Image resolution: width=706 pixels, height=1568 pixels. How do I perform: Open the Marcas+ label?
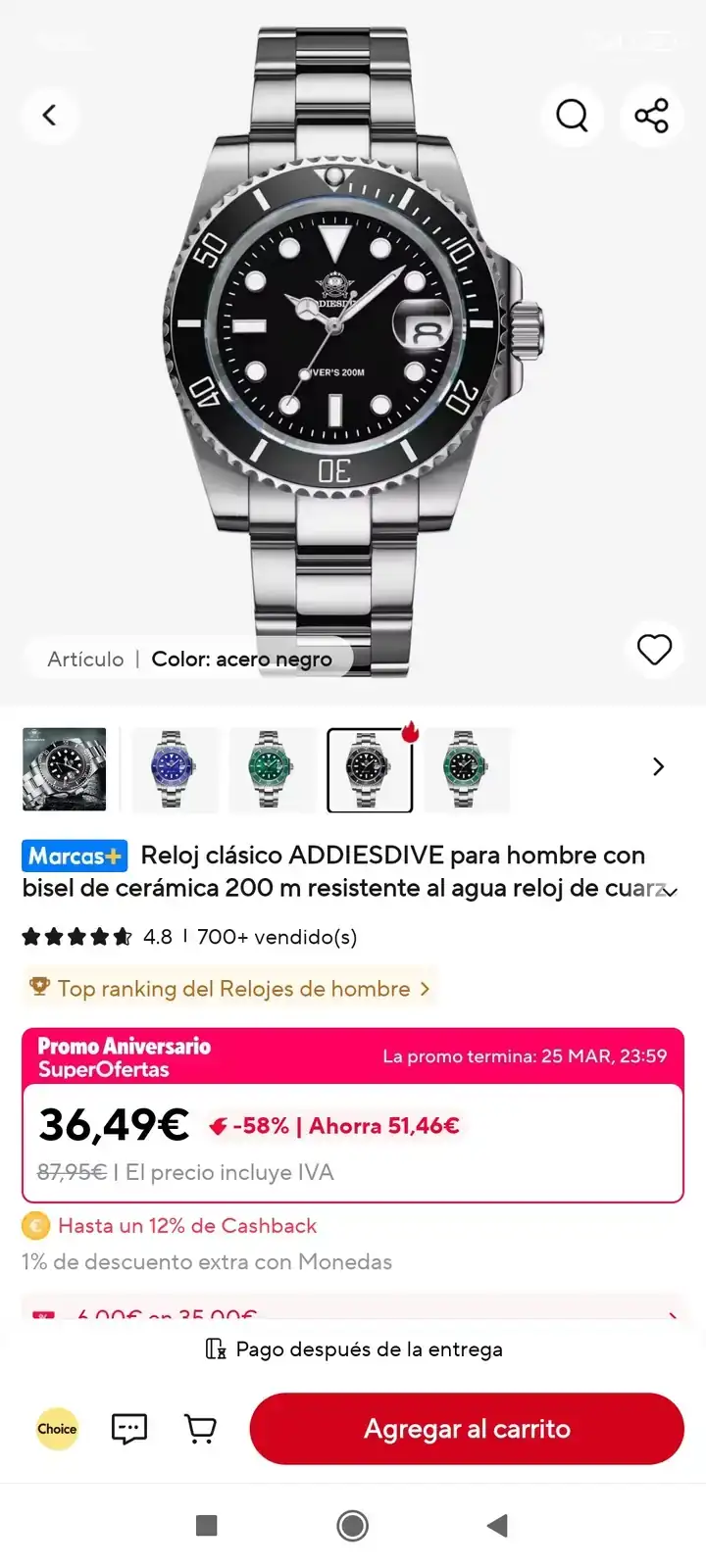[x=74, y=855]
